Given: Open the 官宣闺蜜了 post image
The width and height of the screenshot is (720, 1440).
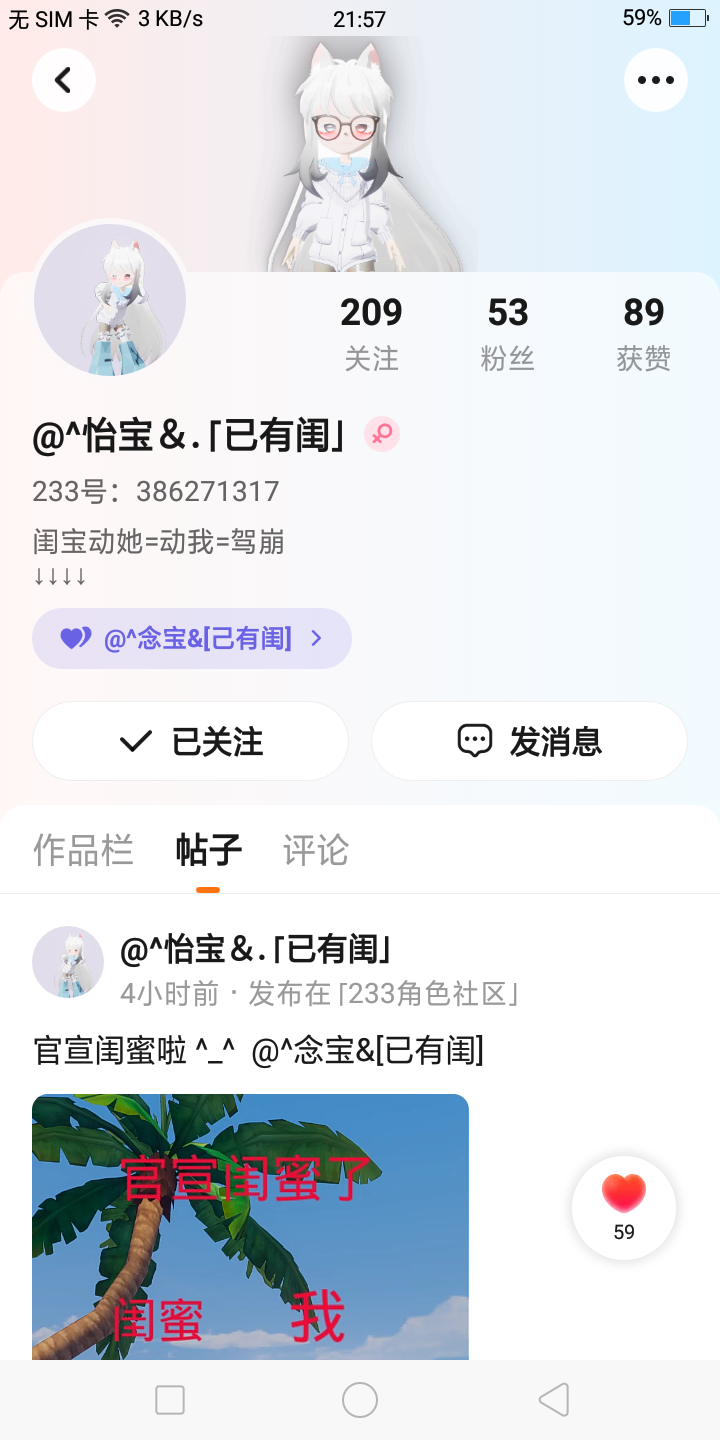Looking at the screenshot, I should point(250,1227).
